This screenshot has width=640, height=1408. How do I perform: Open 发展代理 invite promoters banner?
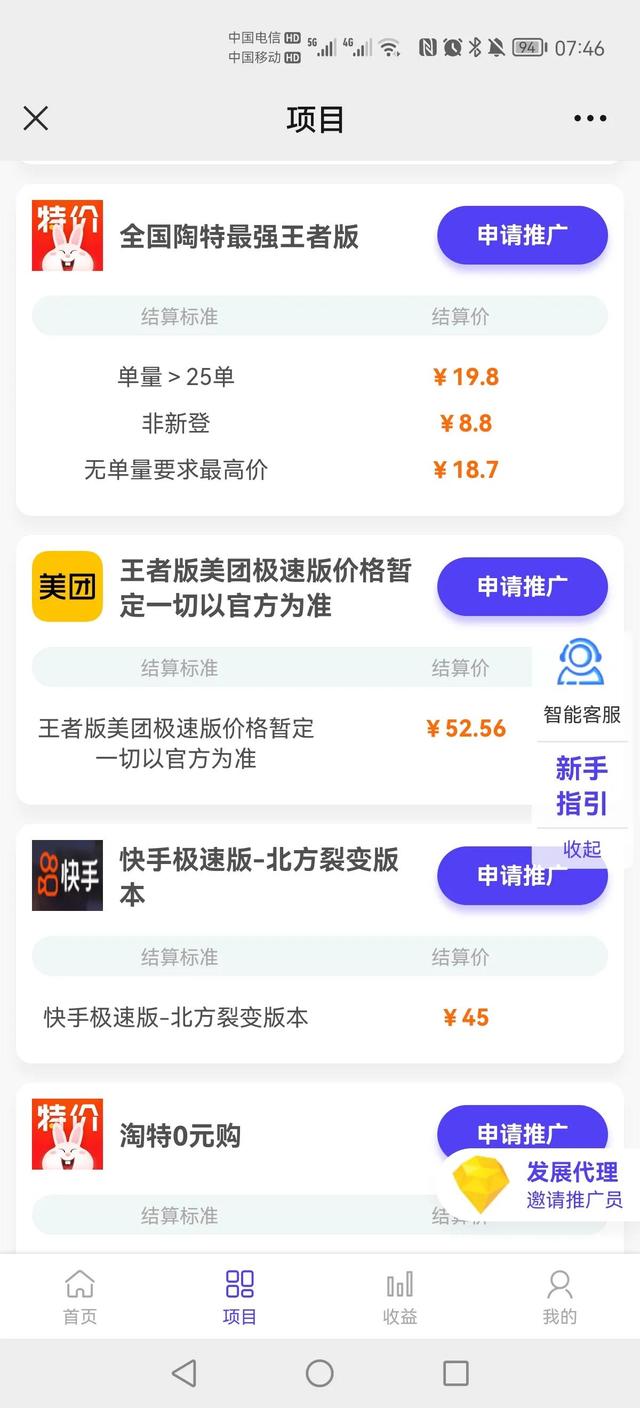tap(545, 1184)
